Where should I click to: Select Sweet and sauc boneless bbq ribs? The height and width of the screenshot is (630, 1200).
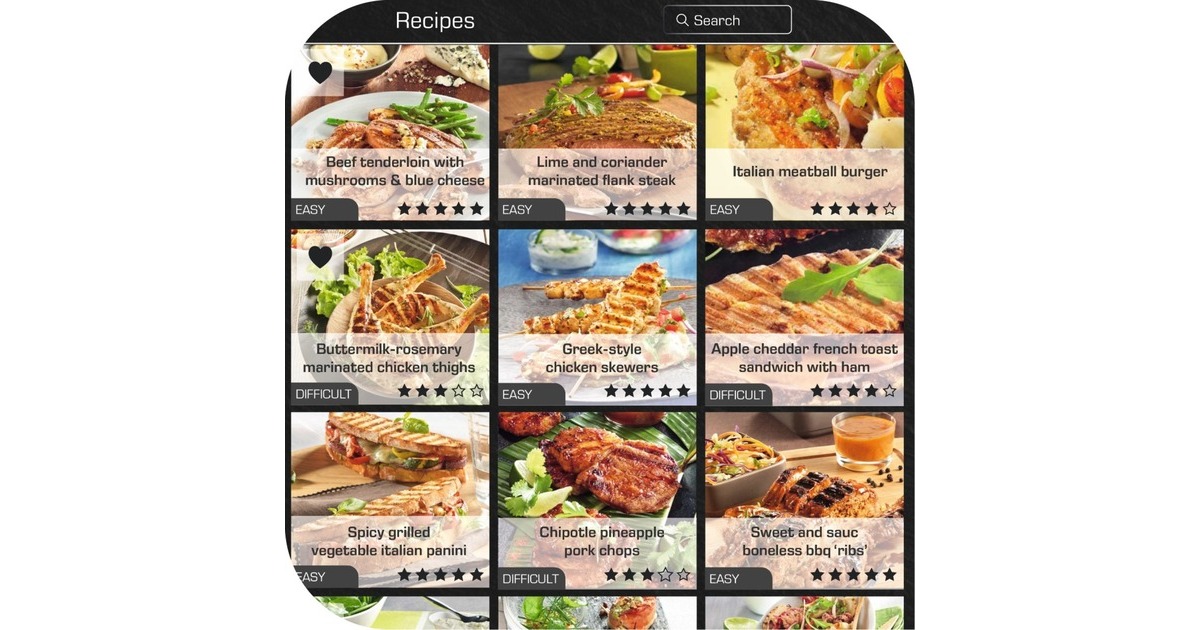804,541
